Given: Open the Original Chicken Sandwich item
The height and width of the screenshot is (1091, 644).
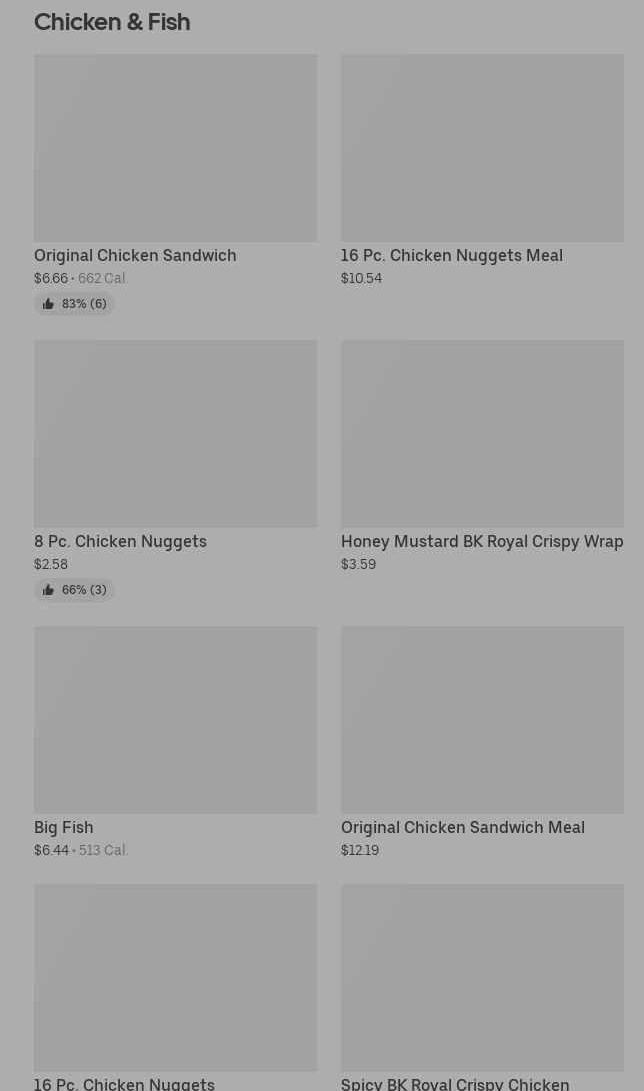Looking at the screenshot, I should (x=175, y=148).
